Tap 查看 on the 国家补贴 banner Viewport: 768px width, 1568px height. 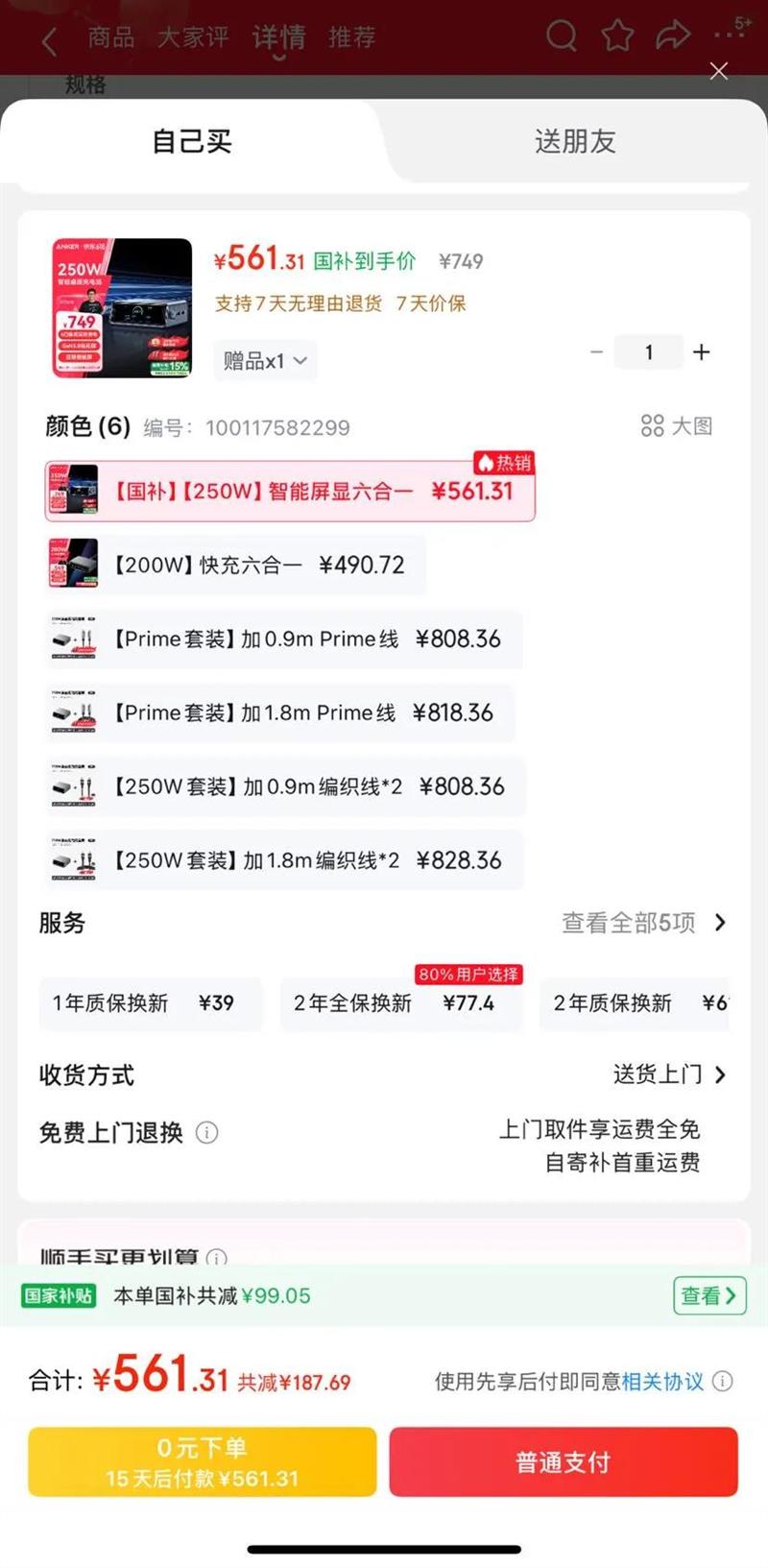click(708, 1296)
